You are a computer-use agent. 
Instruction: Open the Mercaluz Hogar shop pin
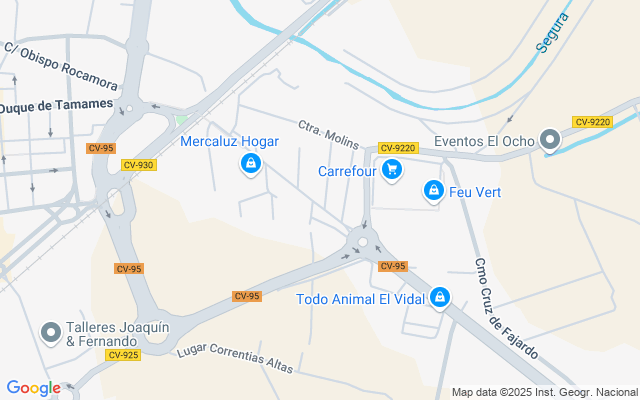[x=251, y=164]
